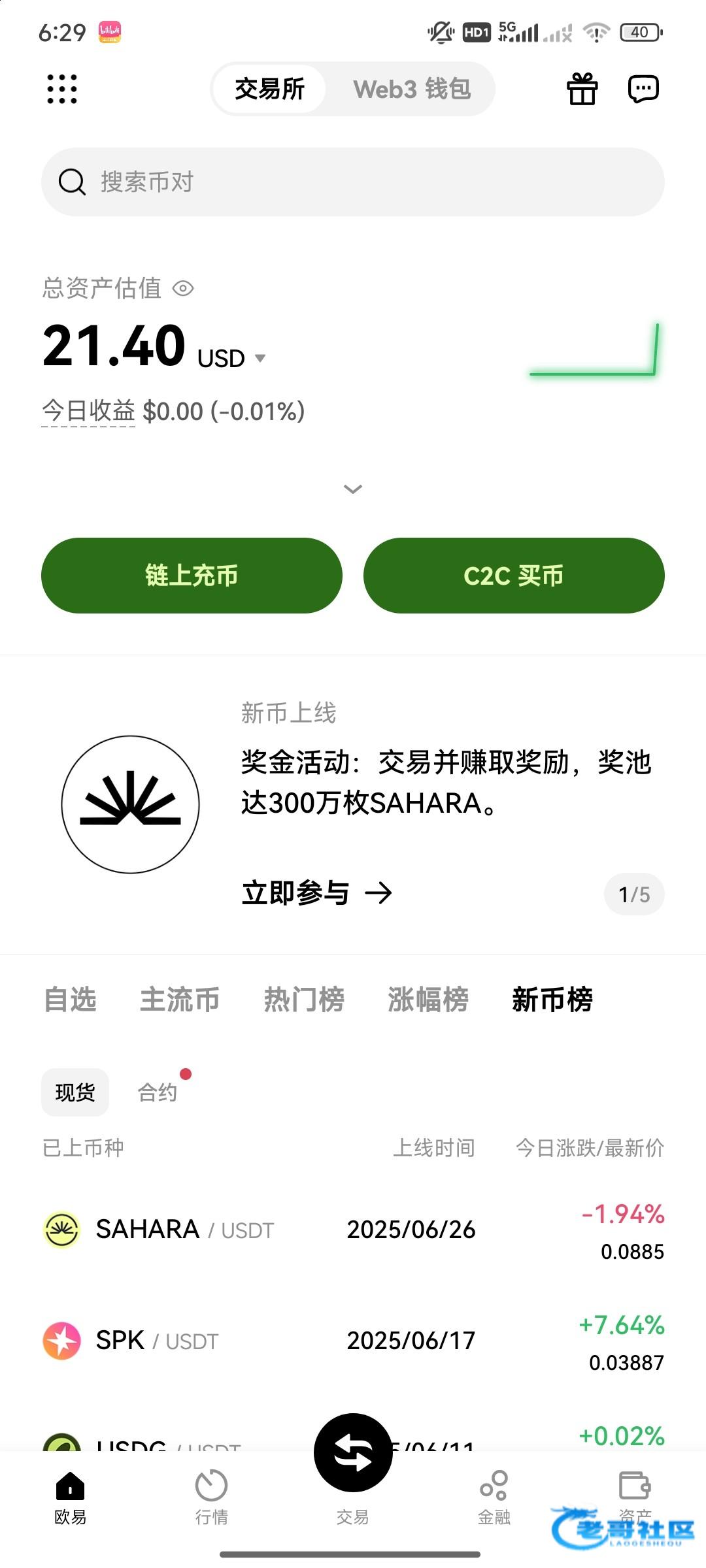Switch to the 涨幅榜 tab
This screenshot has height=1568, width=706.
428,1000
